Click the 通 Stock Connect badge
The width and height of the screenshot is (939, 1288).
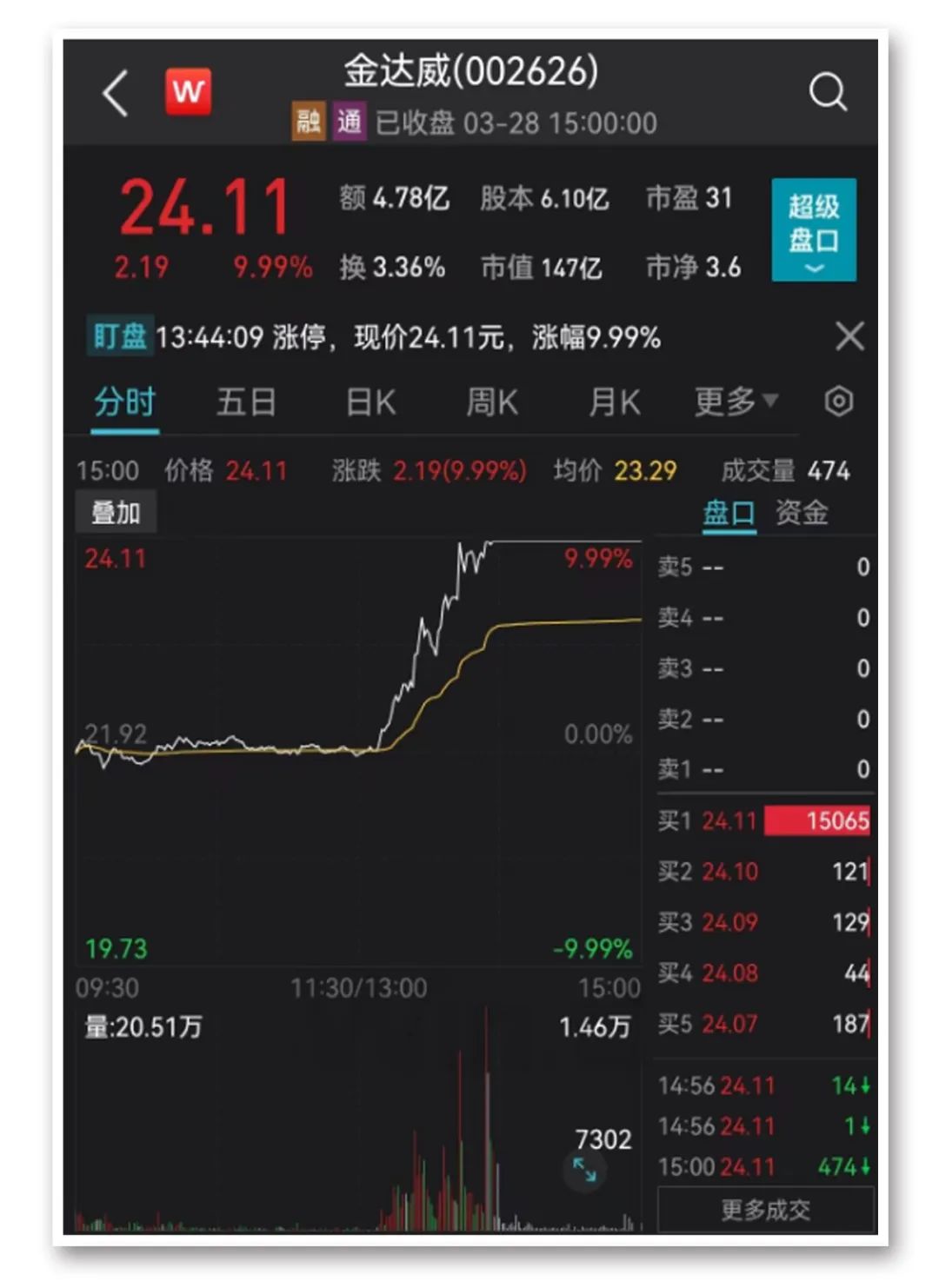(350, 123)
